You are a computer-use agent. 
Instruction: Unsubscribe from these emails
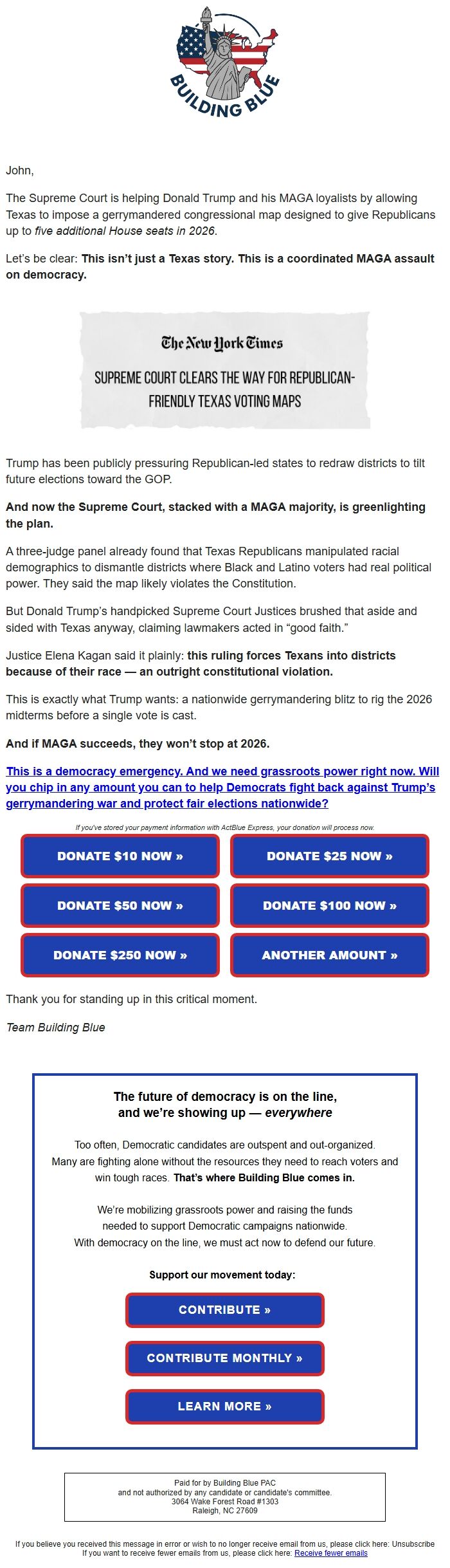413,1544
